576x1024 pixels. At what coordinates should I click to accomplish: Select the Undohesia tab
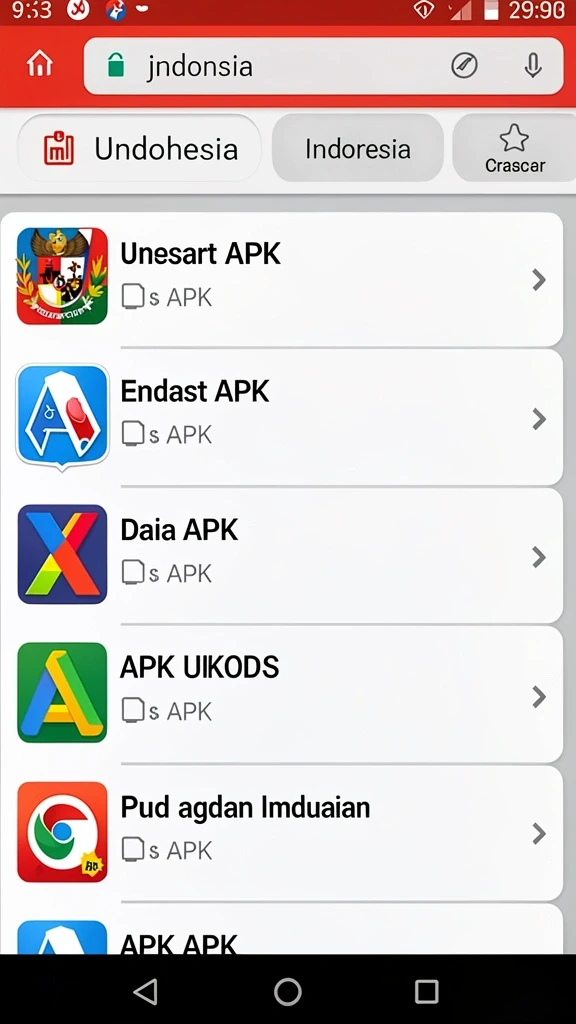pyautogui.click(x=139, y=148)
